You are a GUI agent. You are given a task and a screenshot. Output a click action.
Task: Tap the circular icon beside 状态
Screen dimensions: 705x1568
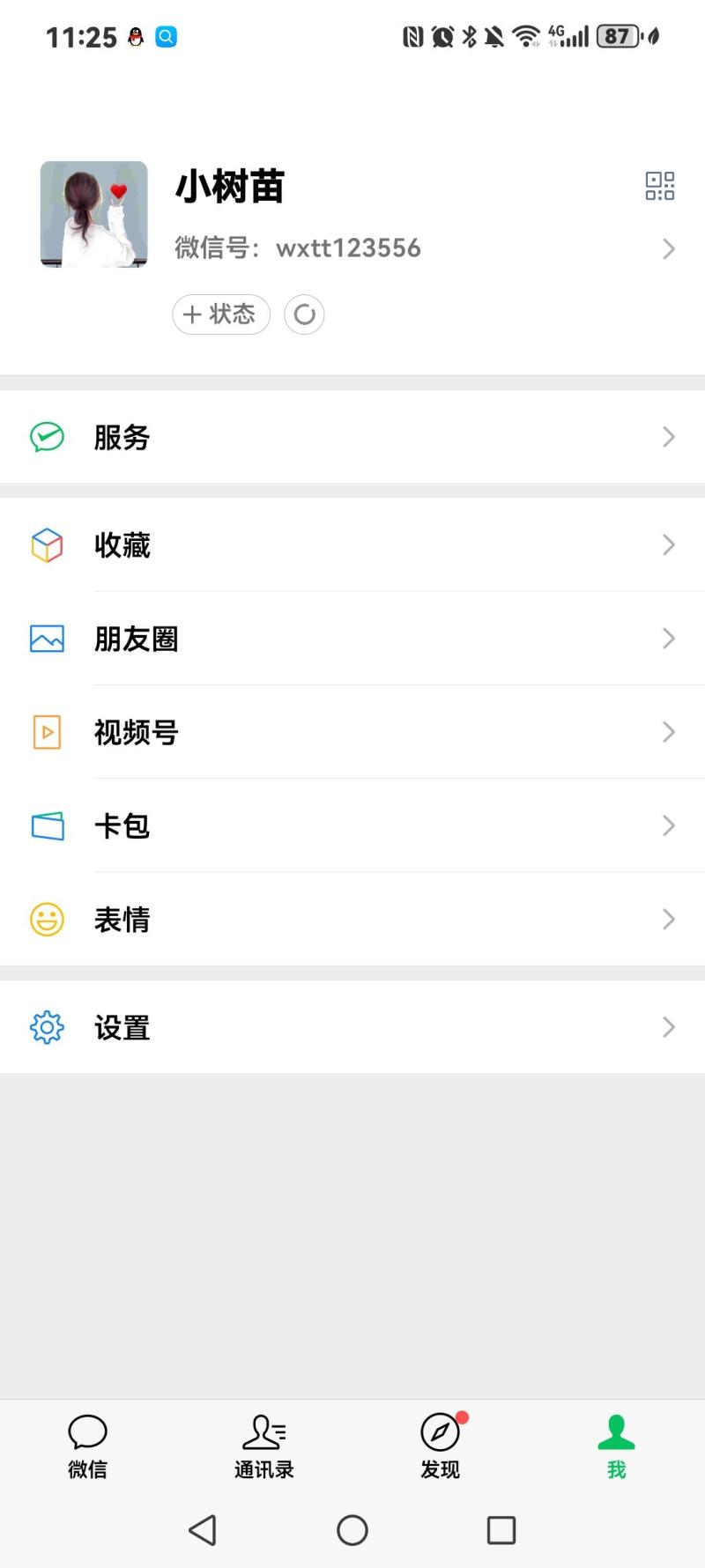(x=304, y=314)
